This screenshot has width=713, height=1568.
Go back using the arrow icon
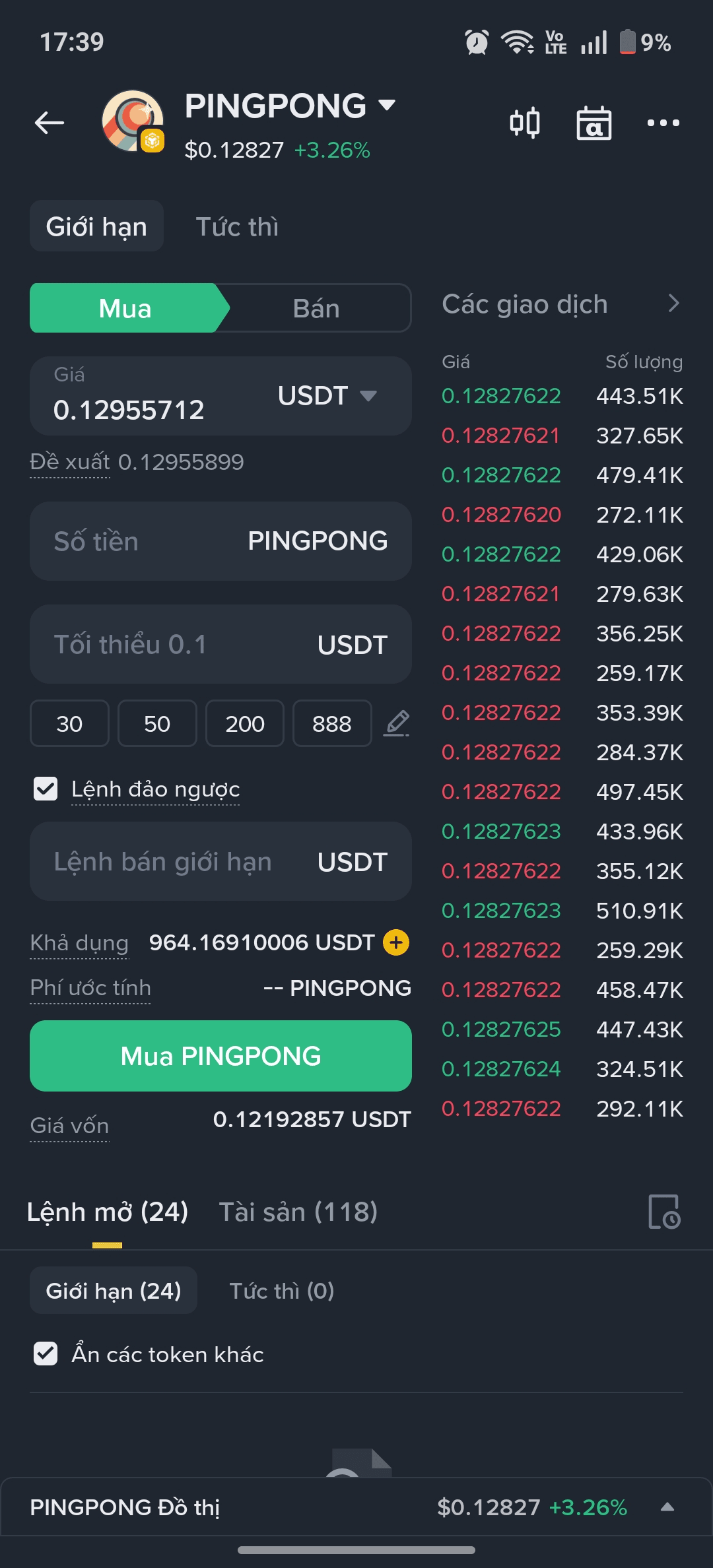point(50,123)
